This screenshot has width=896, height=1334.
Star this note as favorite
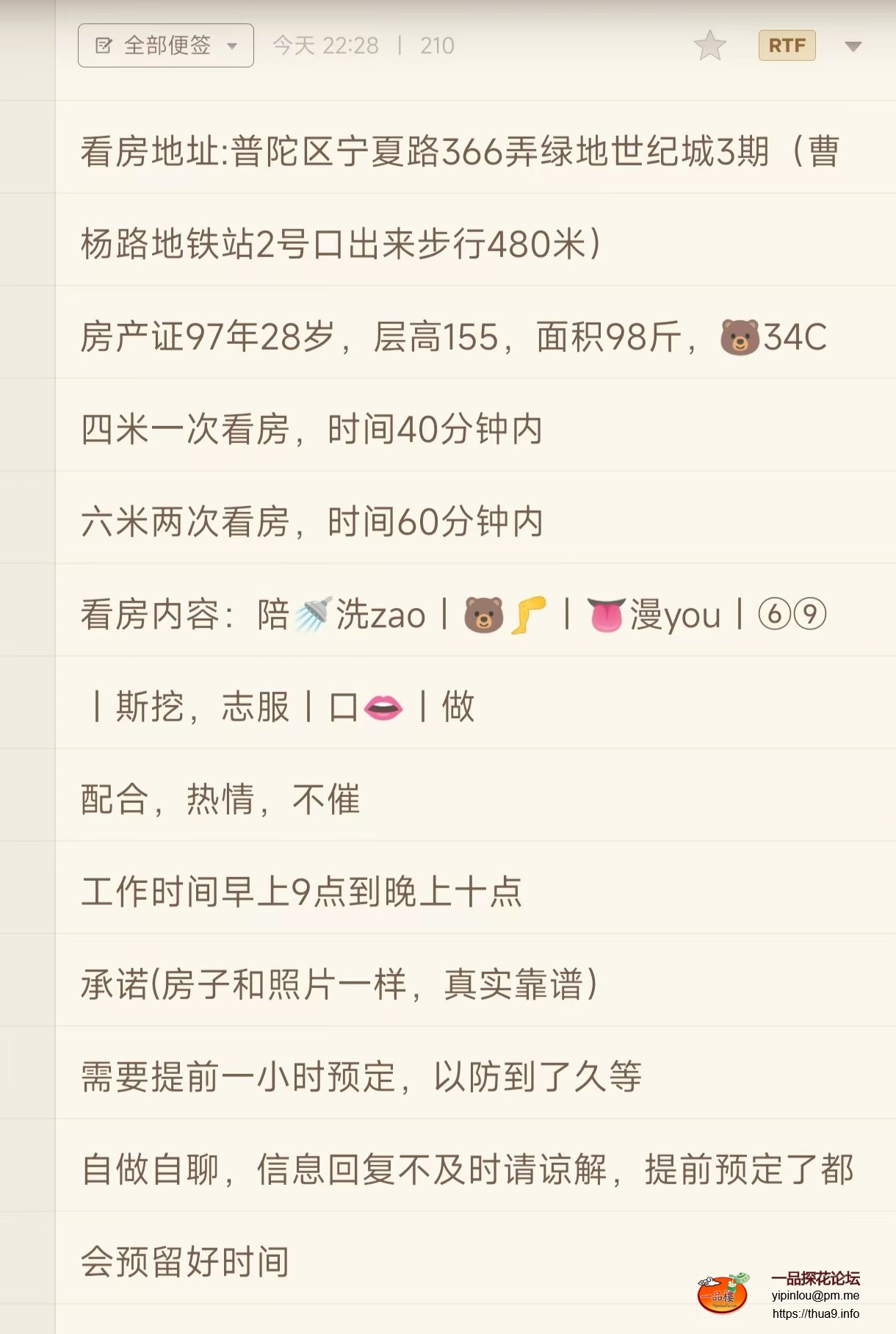tap(709, 46)
